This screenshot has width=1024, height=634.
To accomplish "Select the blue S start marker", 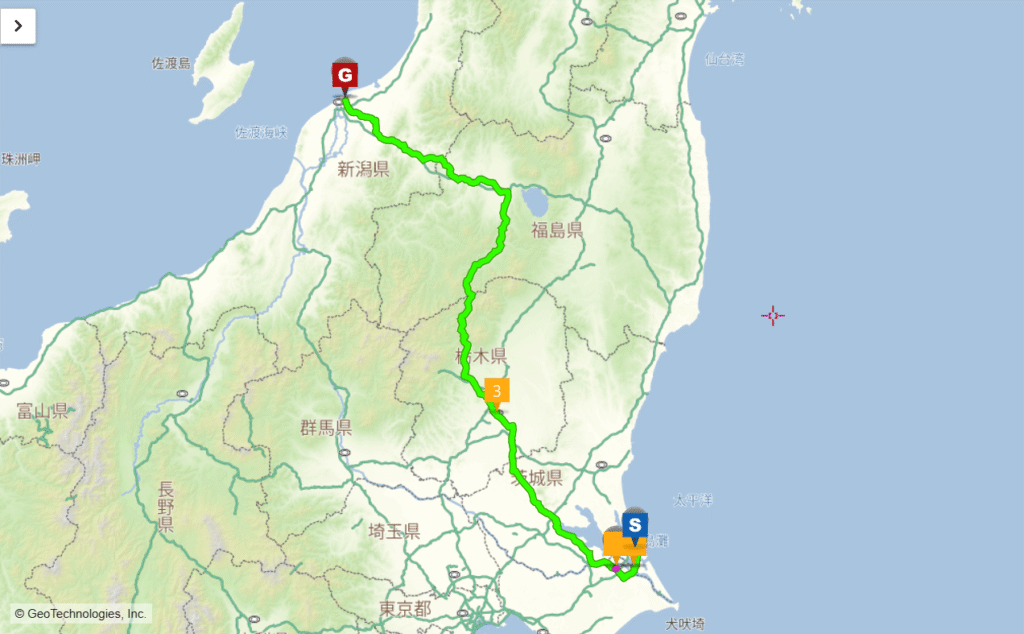I will [x=635, y=525].
